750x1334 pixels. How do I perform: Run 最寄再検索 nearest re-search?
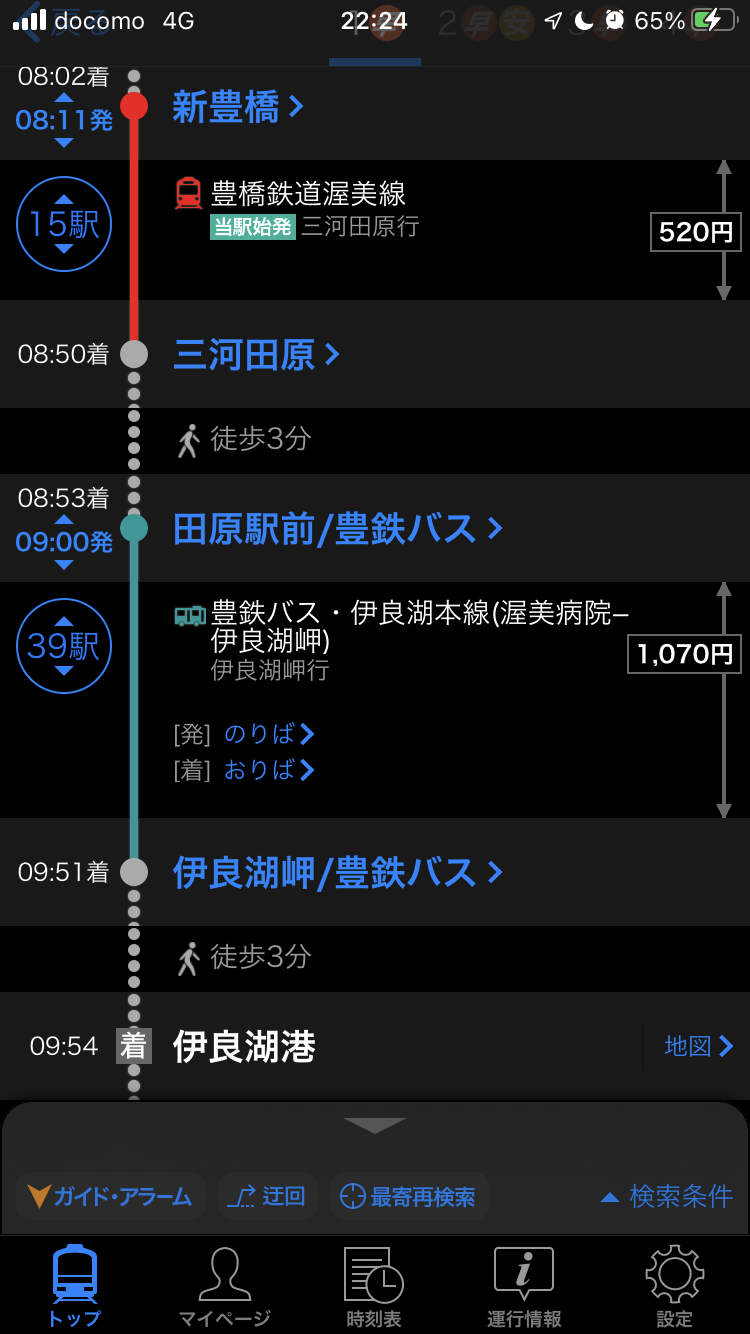409,1196
